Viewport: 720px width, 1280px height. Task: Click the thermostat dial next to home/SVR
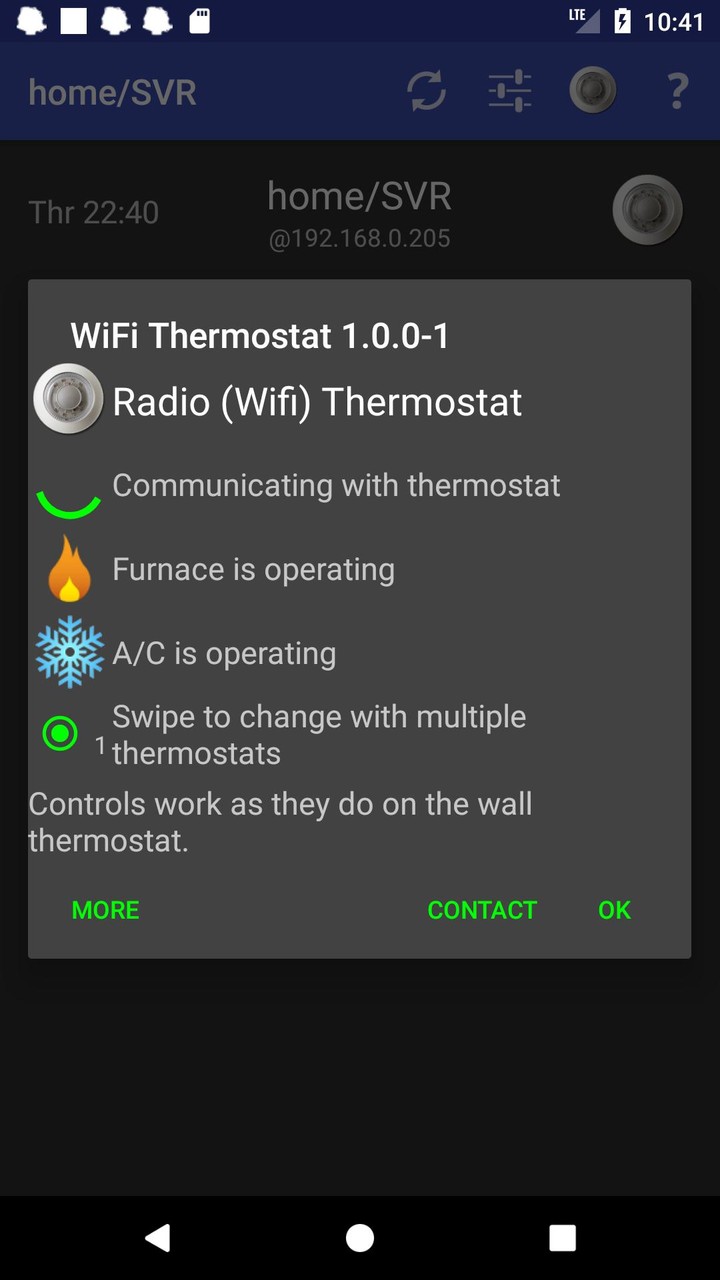tap(647, 210)
